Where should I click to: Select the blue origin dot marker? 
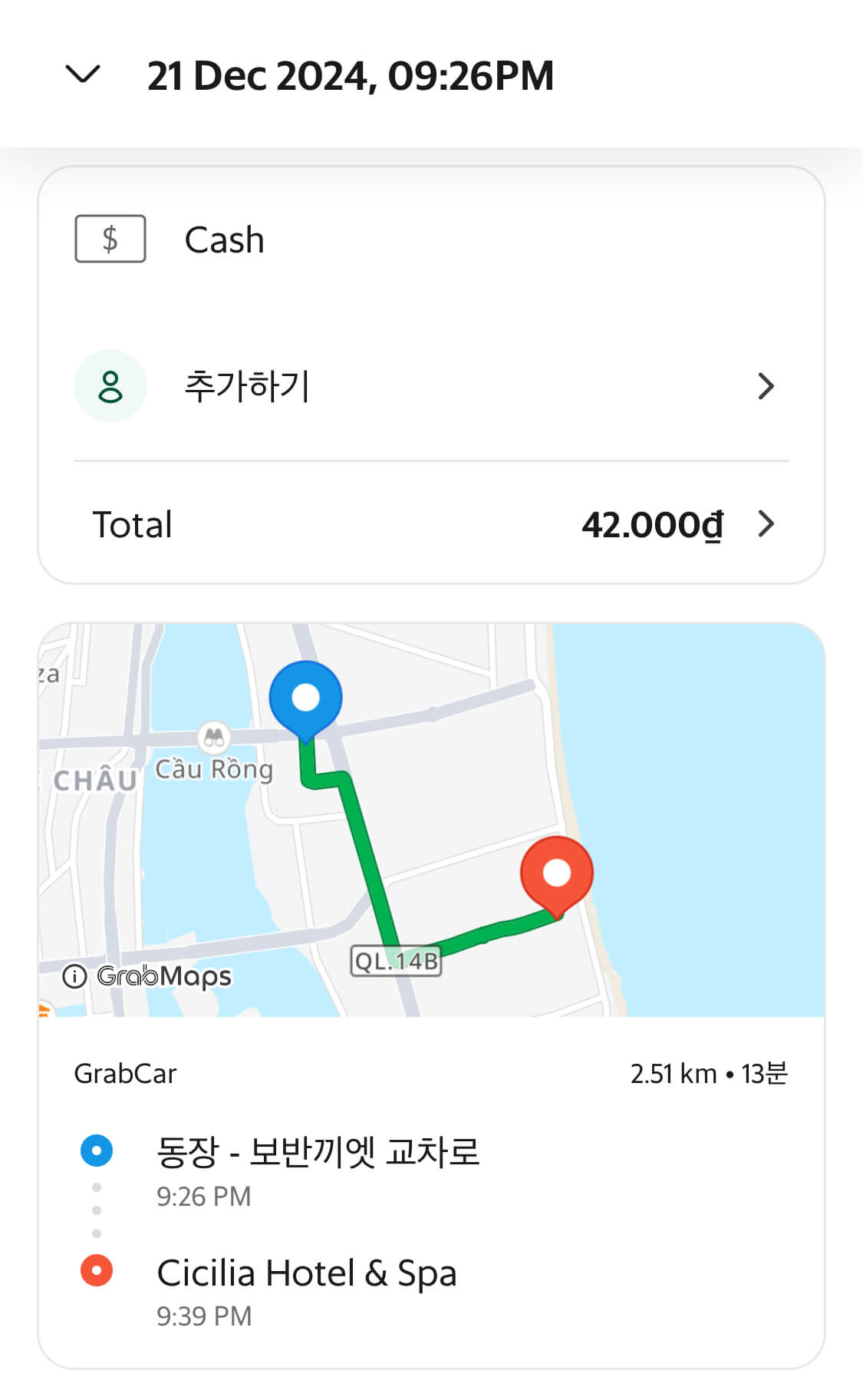pyautogui.click(x=96, y=1150)
